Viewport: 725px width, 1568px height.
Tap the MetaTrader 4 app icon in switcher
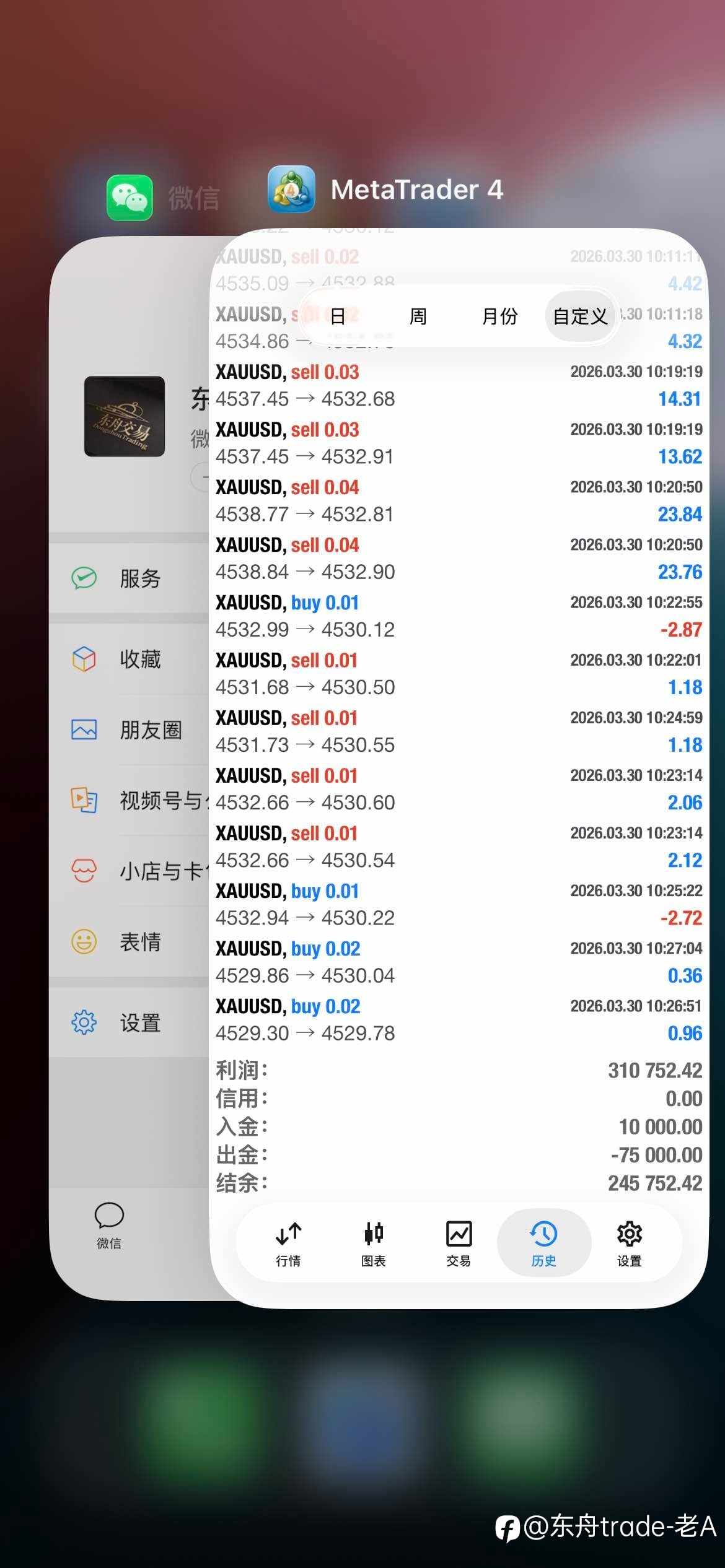click(x=290, y=191)
